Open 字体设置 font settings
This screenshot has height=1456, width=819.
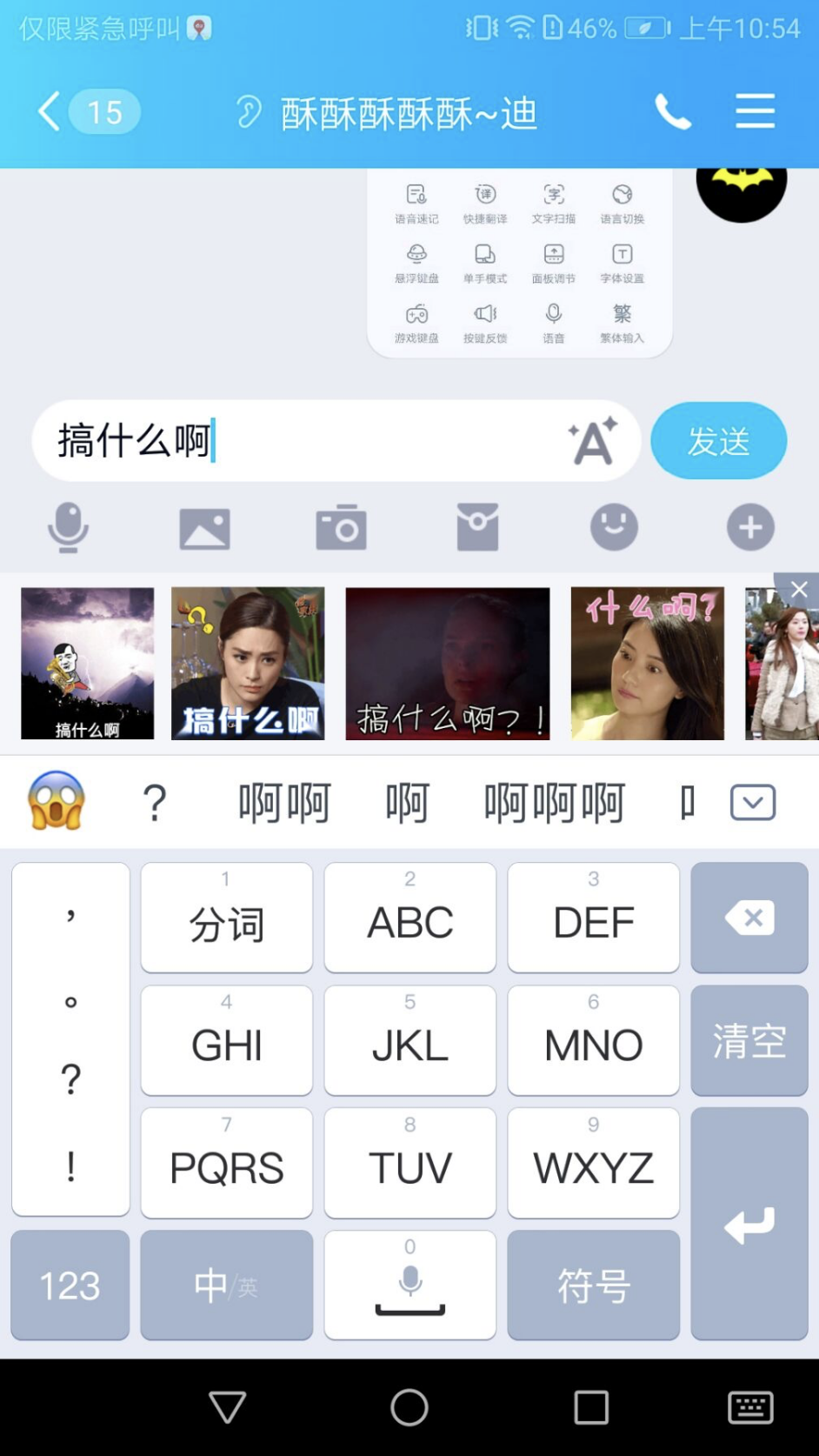coord(621,264)
